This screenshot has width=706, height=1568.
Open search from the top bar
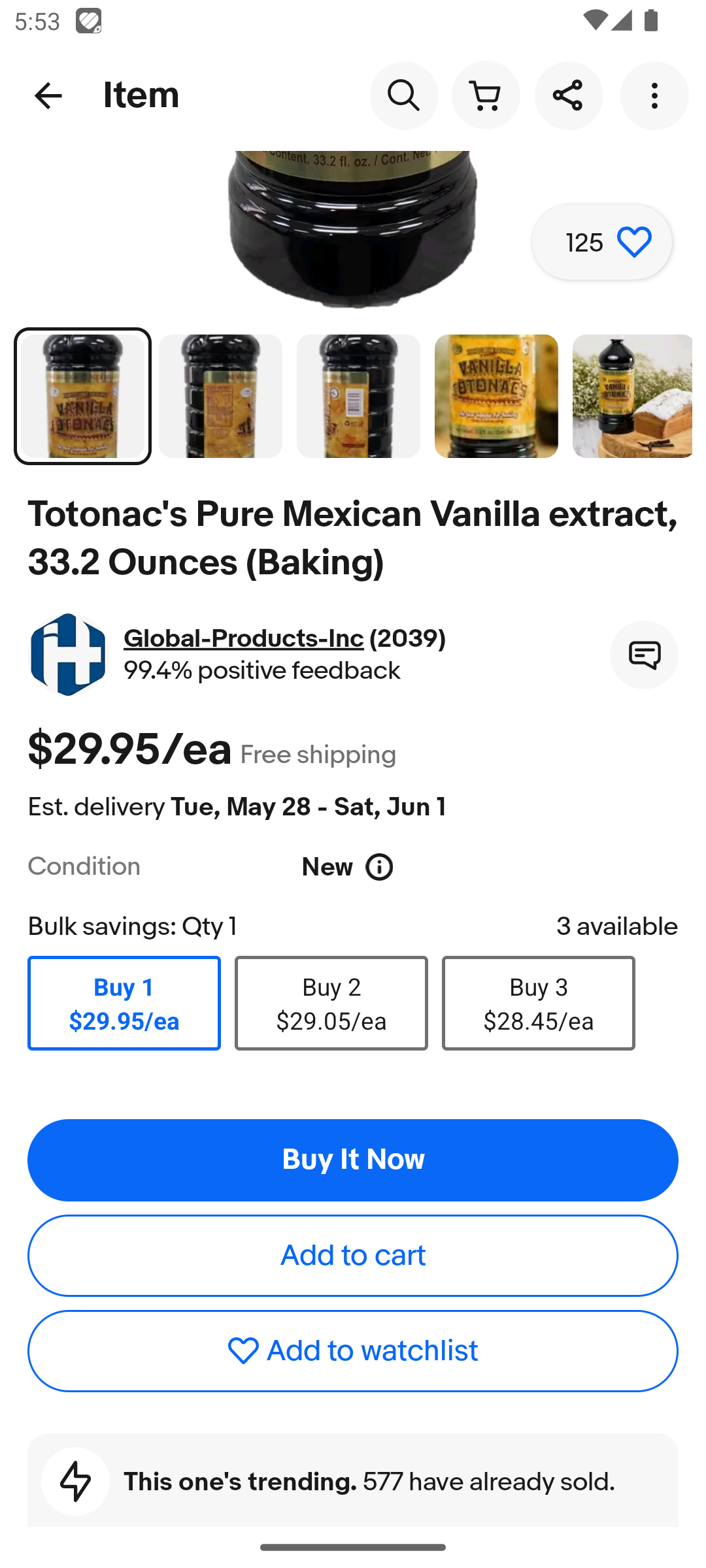point(404,95)
